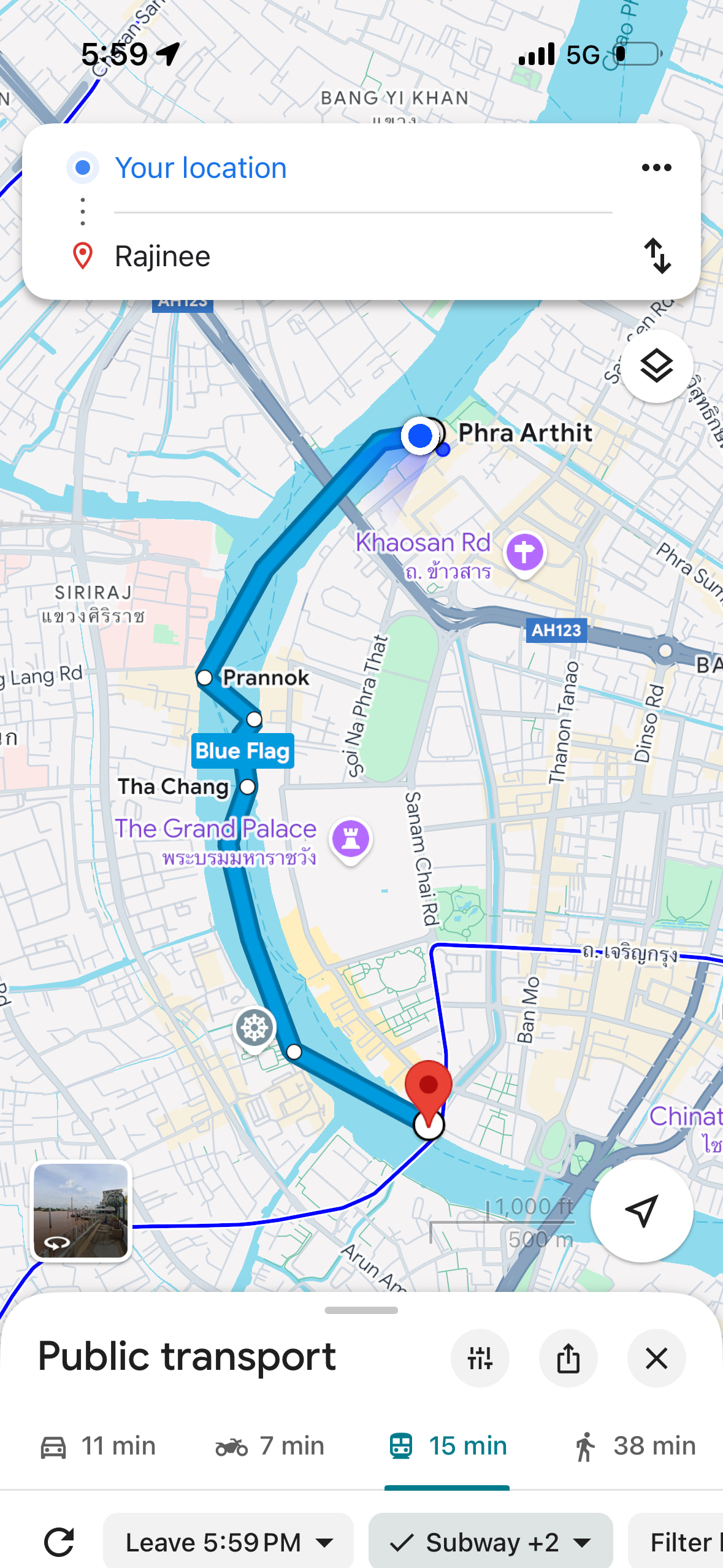
Task: Share these directions
Action: (568, 1358)
